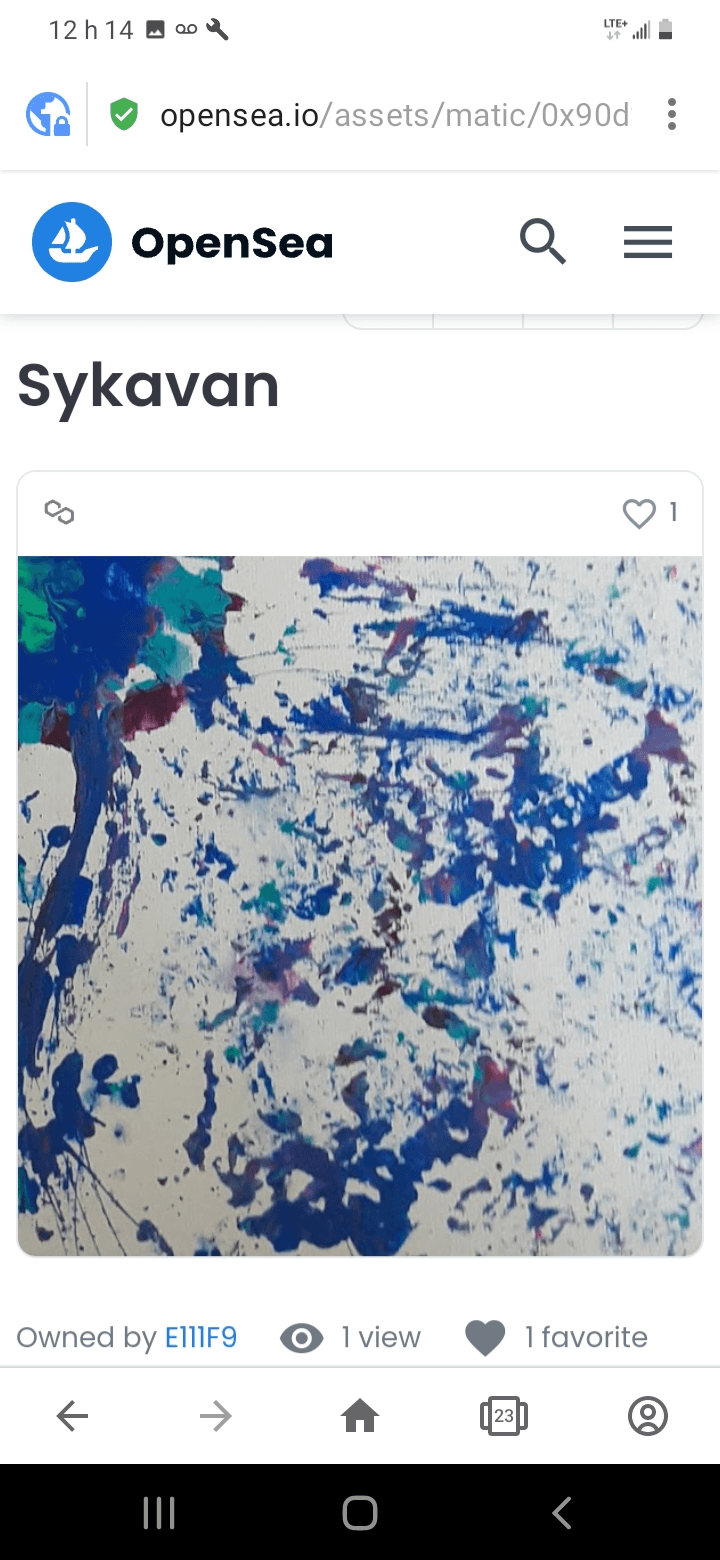Tap the browser URL address bar
Image resolution: width=720 pixels, height=1560 pixels.
tap(394, 115)
